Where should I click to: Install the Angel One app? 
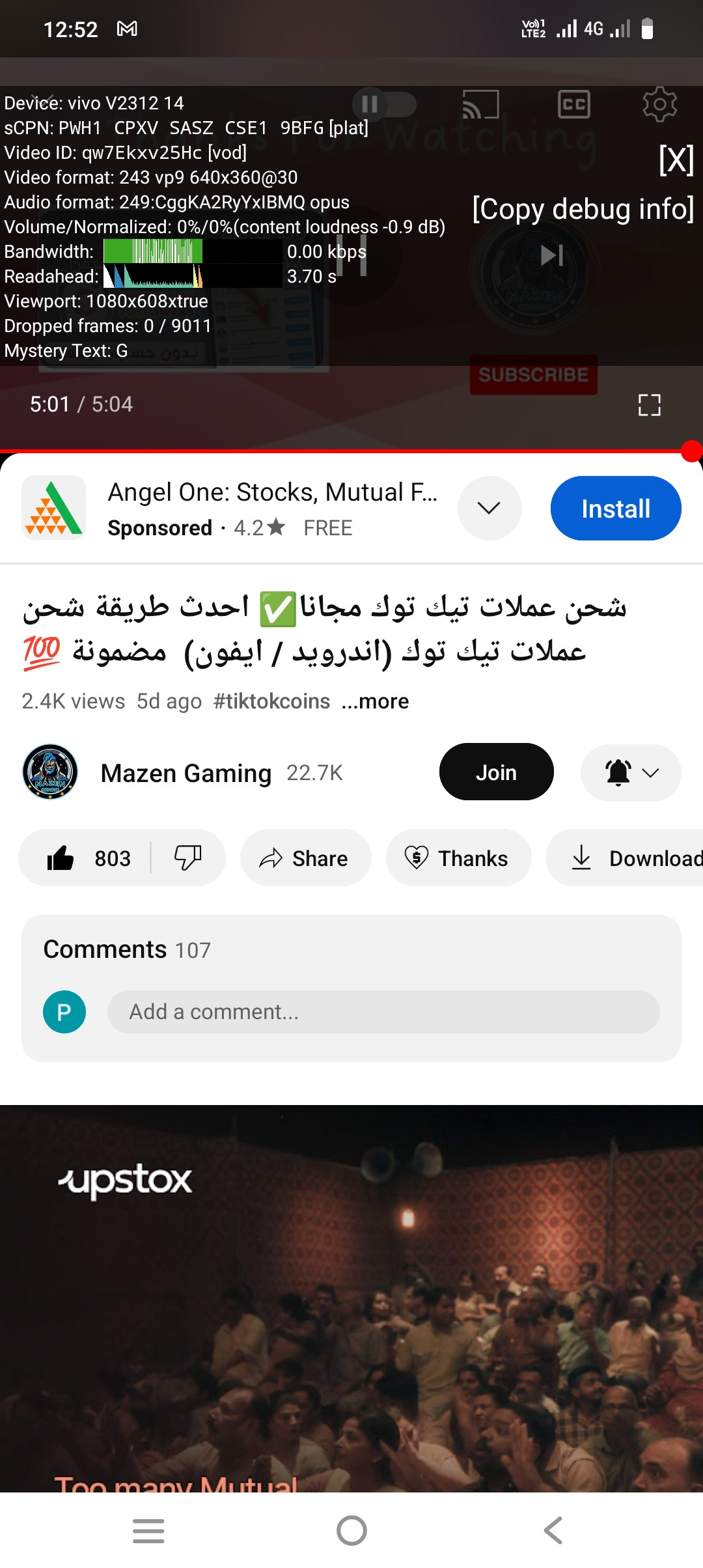[x=616, y=509]
